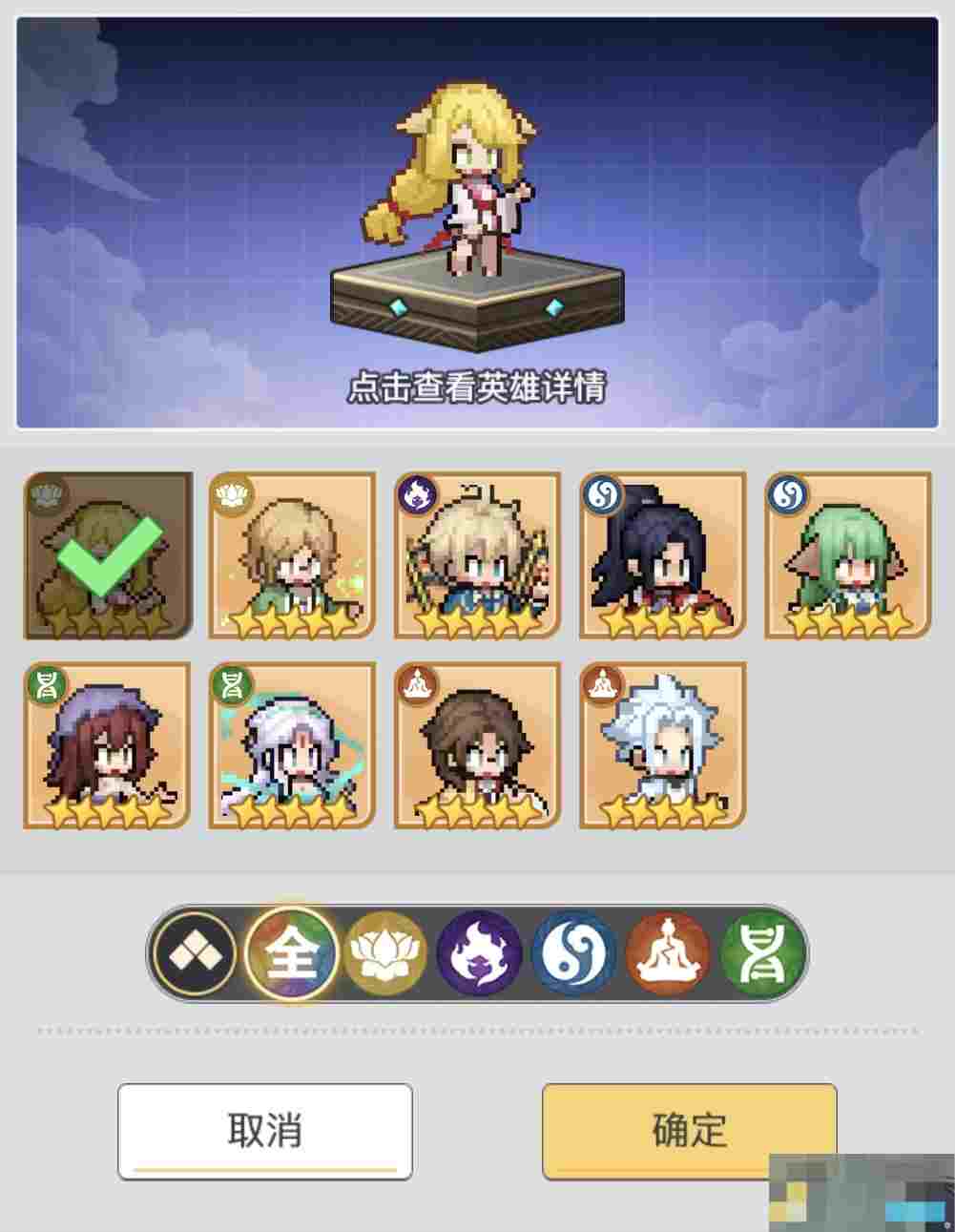This screenshot has width=955, height=1232.
Task: Choose the white-haired hero with teal ribbons
Action: 292,745
